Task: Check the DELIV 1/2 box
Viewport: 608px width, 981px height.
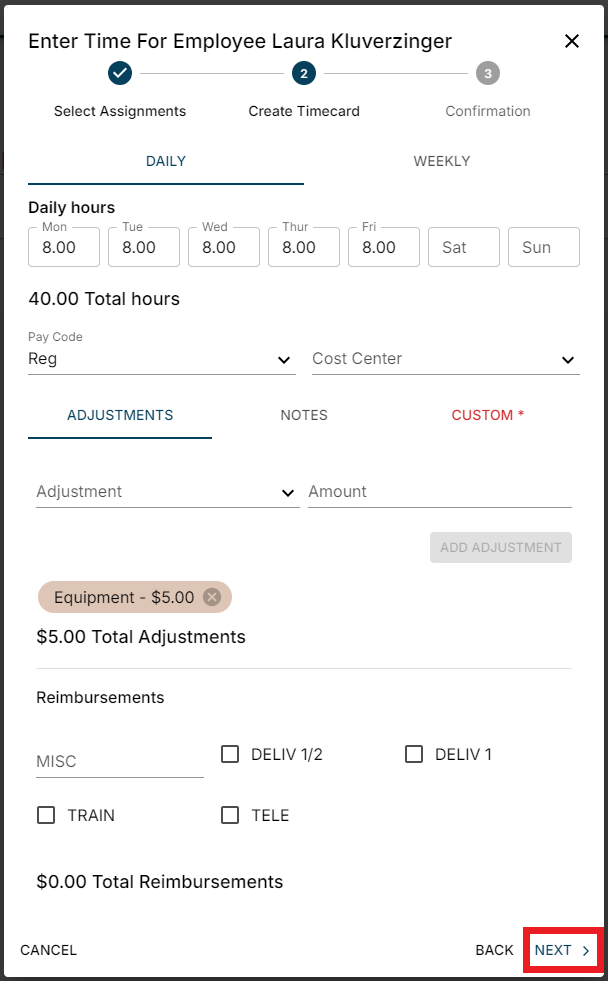Action: pyautogui.click(x=230, y=754)
